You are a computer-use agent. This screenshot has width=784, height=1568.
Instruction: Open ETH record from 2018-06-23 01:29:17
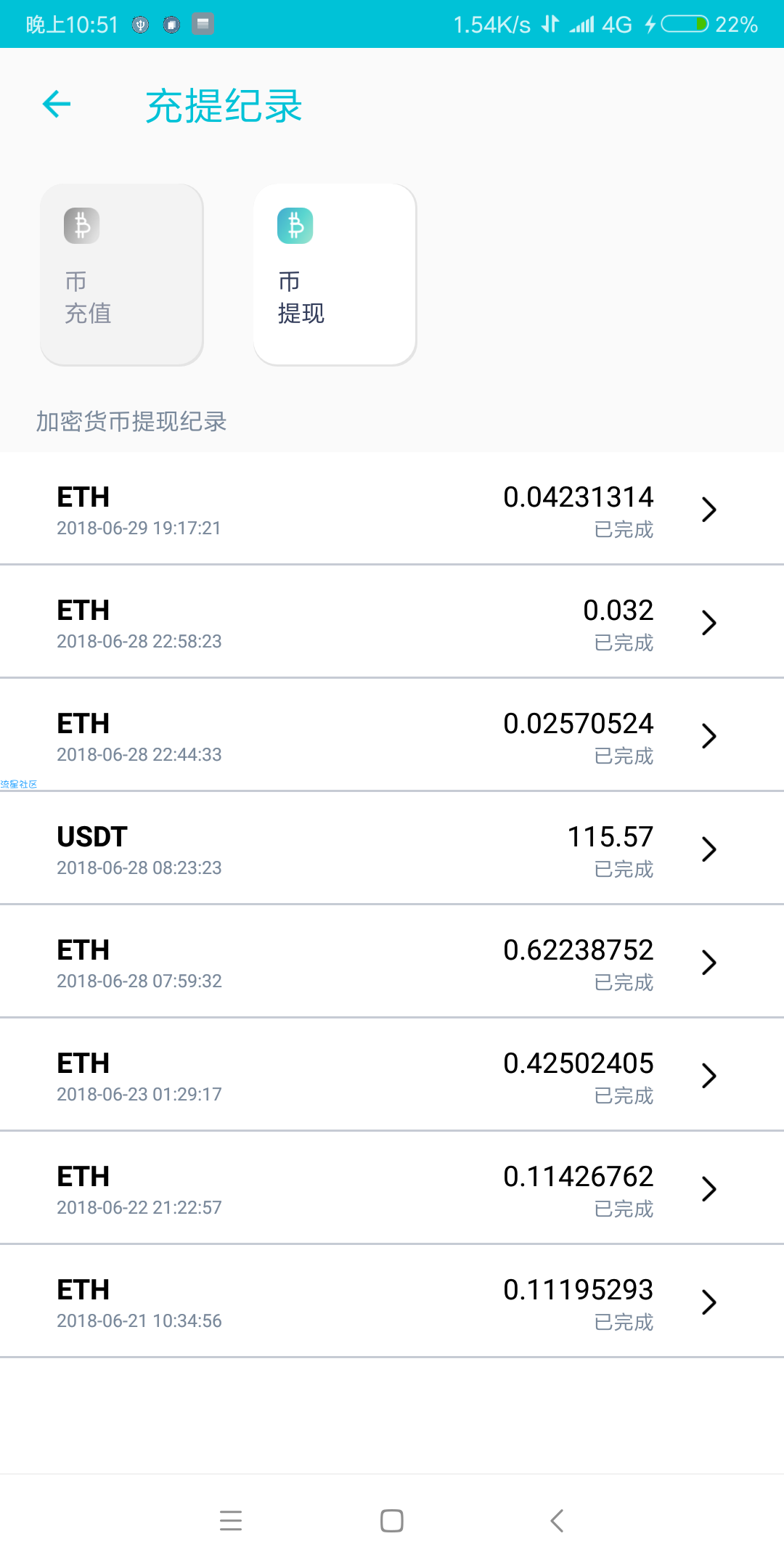(392, 1076)
